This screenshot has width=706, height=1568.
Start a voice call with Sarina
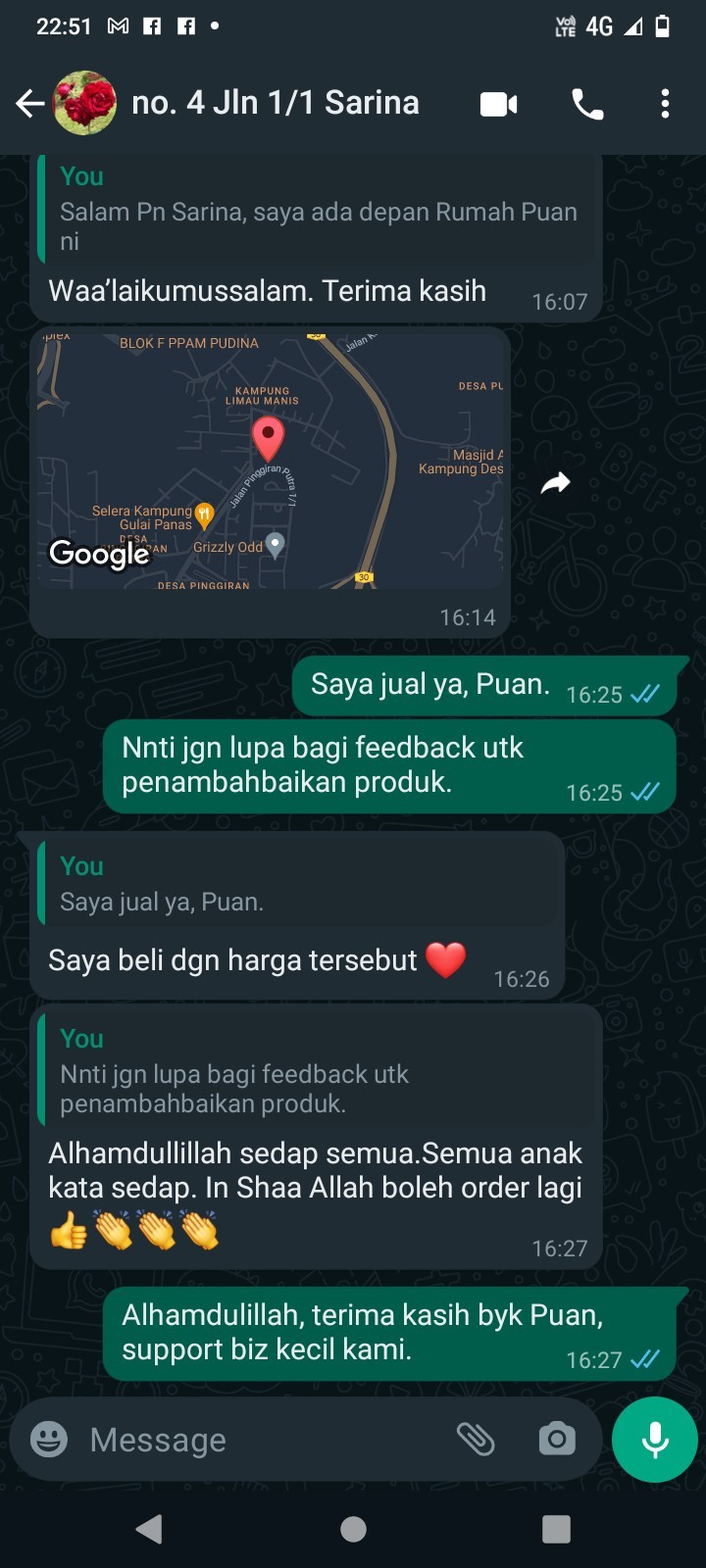click(x=587, y=104)
